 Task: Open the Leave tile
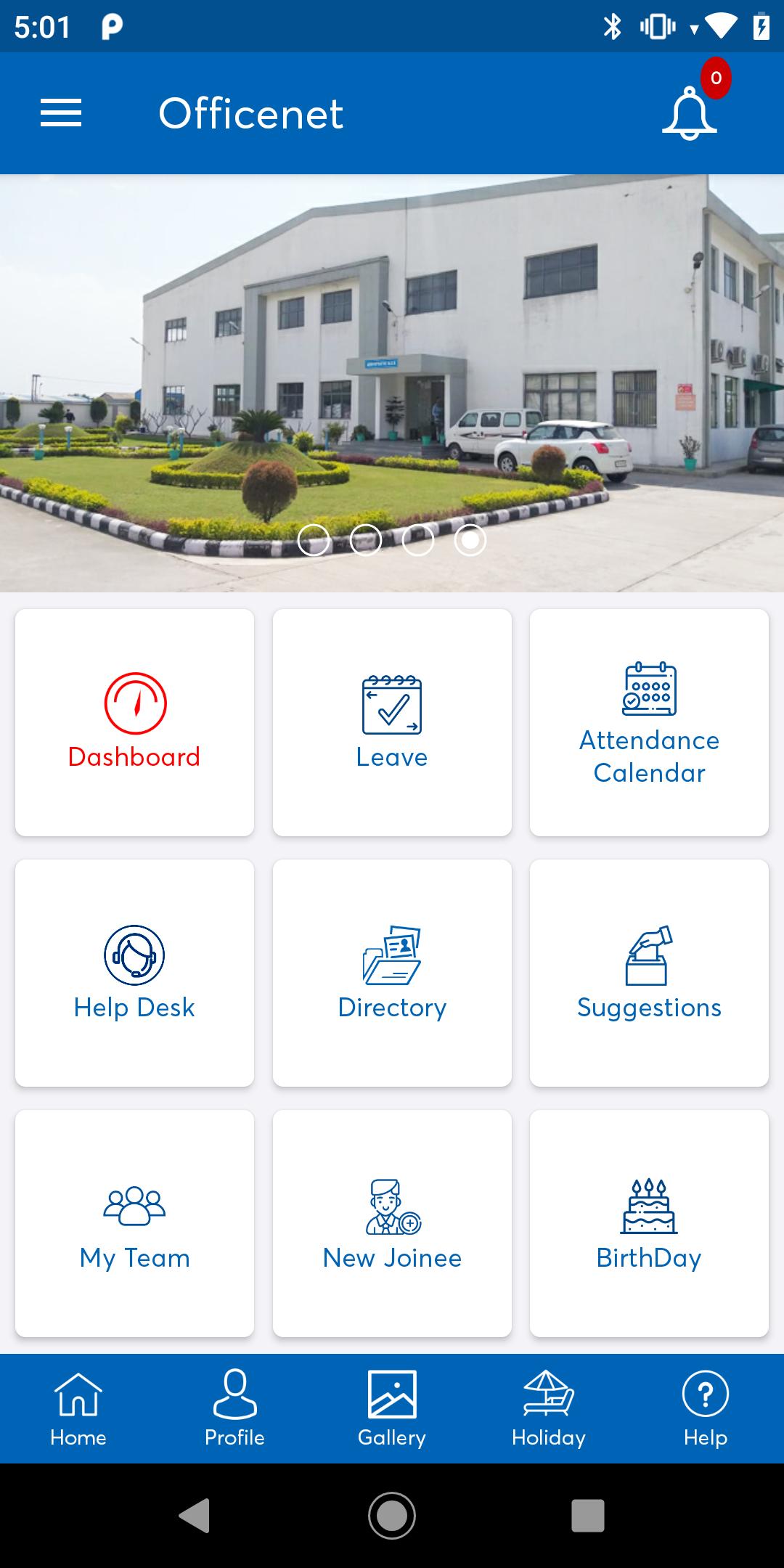pos(392,722)
